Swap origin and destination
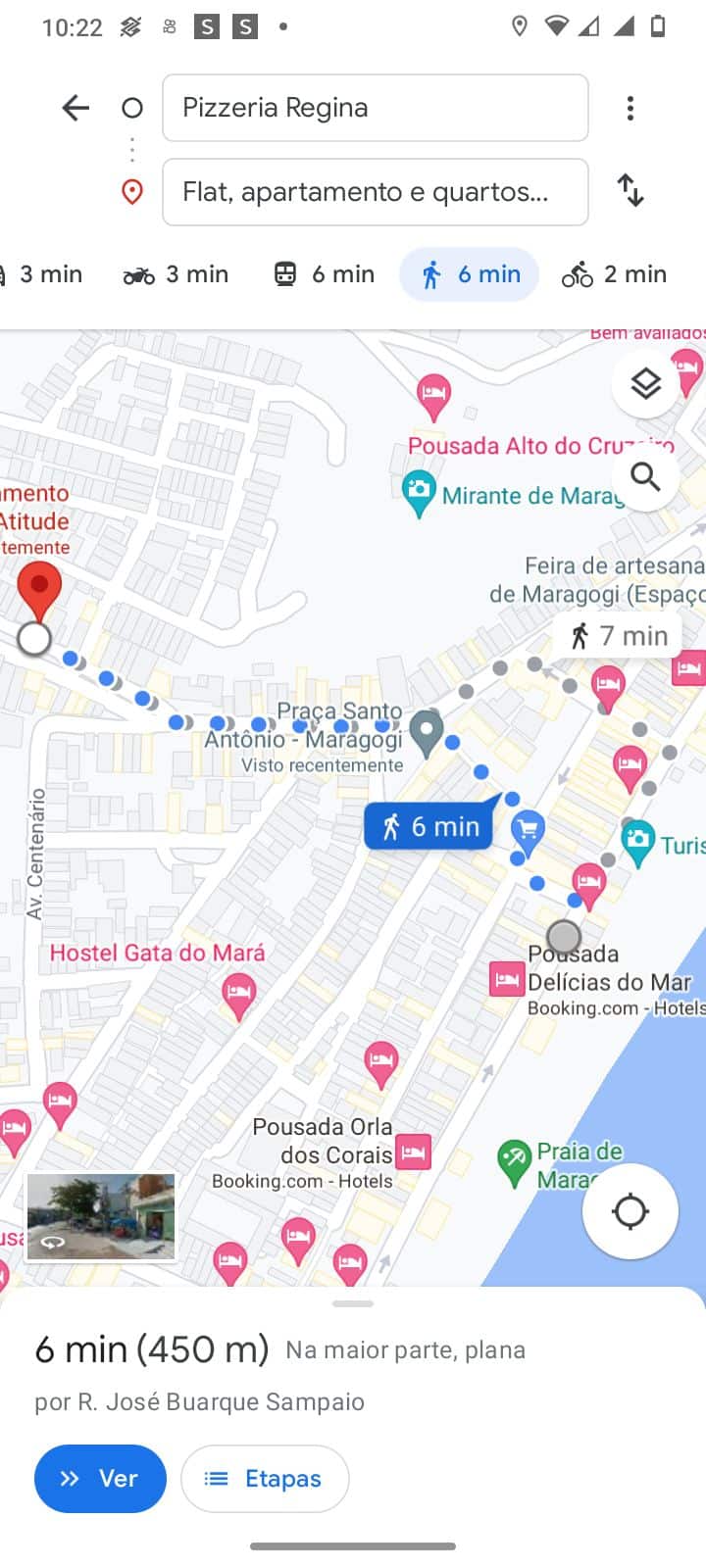This screenshot has width=706, height=1568. coord(630,190)
